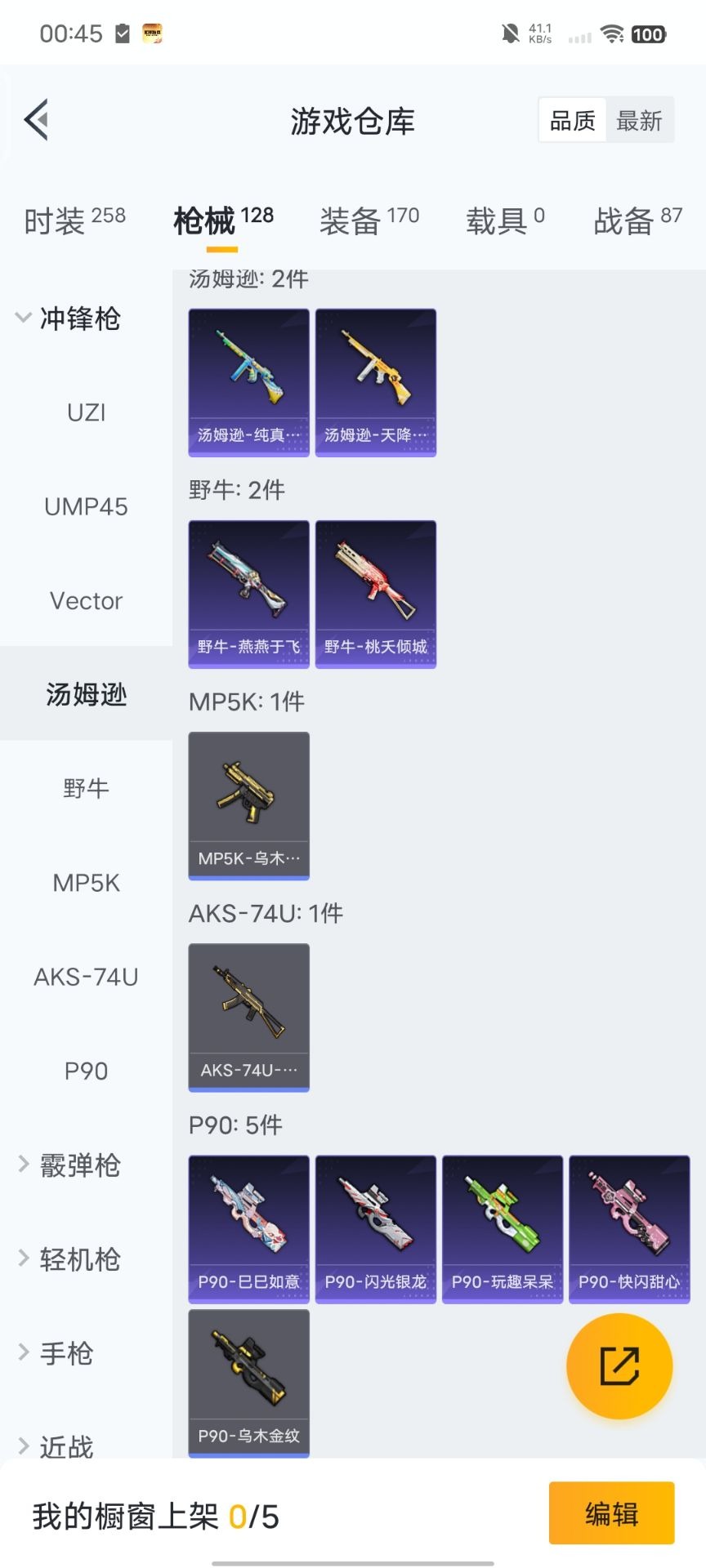Switch to the 装备 tab
Screen dimensions: 706x1568
coord(369,220)
